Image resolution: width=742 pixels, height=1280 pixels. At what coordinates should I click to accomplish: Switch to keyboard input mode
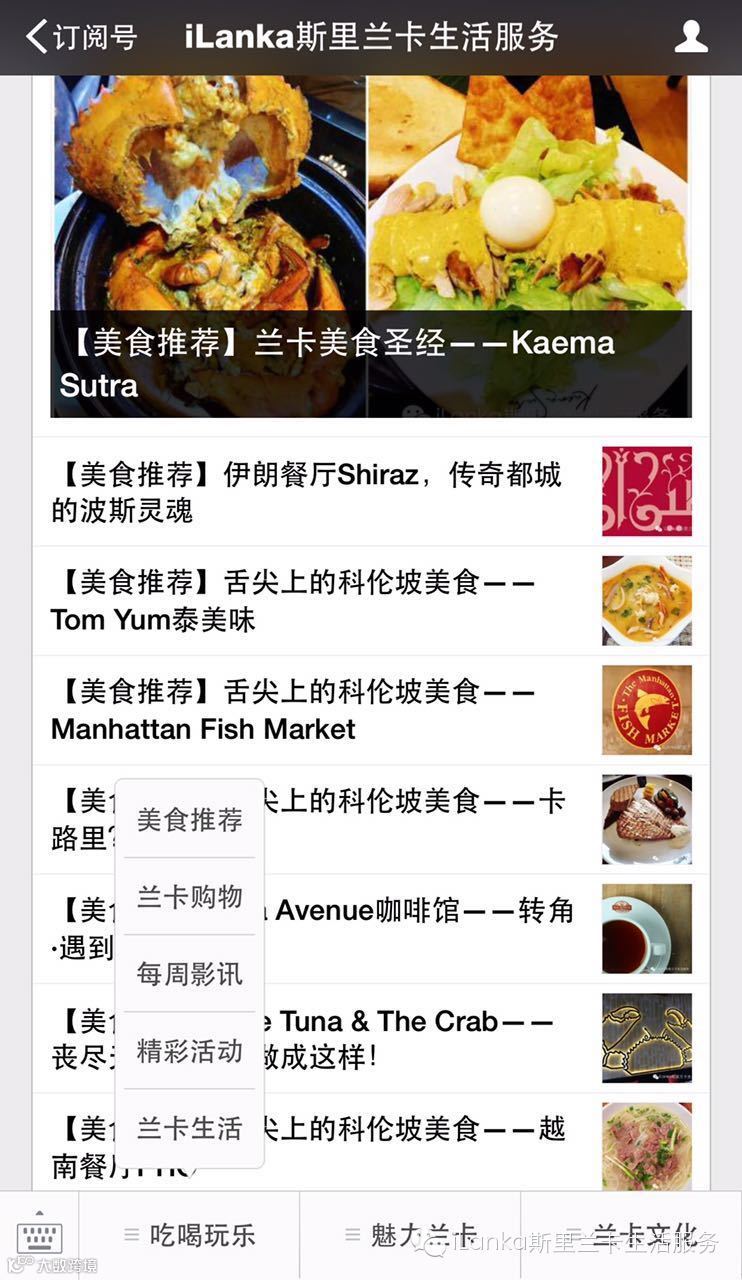pyautogui.click(x=40, y=1236)
